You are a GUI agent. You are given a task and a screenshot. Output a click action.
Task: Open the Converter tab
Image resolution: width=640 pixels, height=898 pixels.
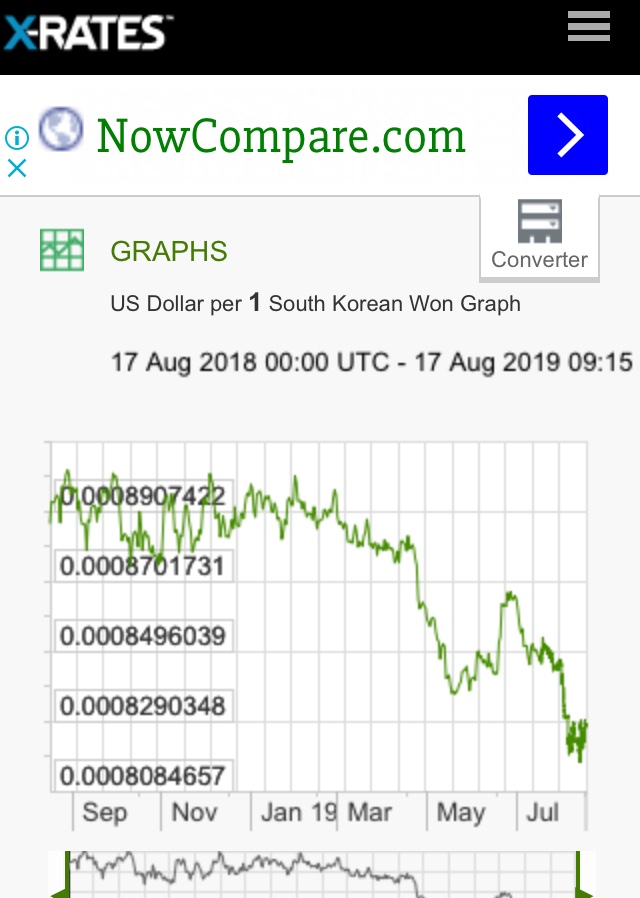click(x=539, y=237)
